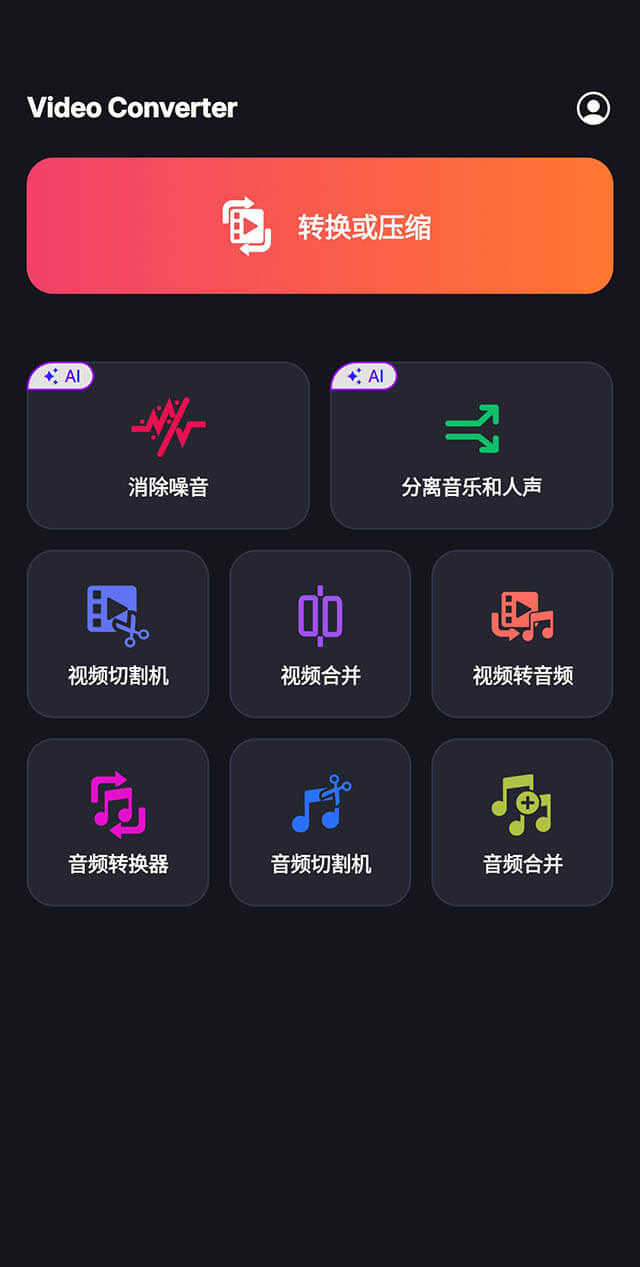Screen dimensions: 640x1267
Task: Open the AI 分离音乐和人声 tool
Action: [x=471, y=446]
